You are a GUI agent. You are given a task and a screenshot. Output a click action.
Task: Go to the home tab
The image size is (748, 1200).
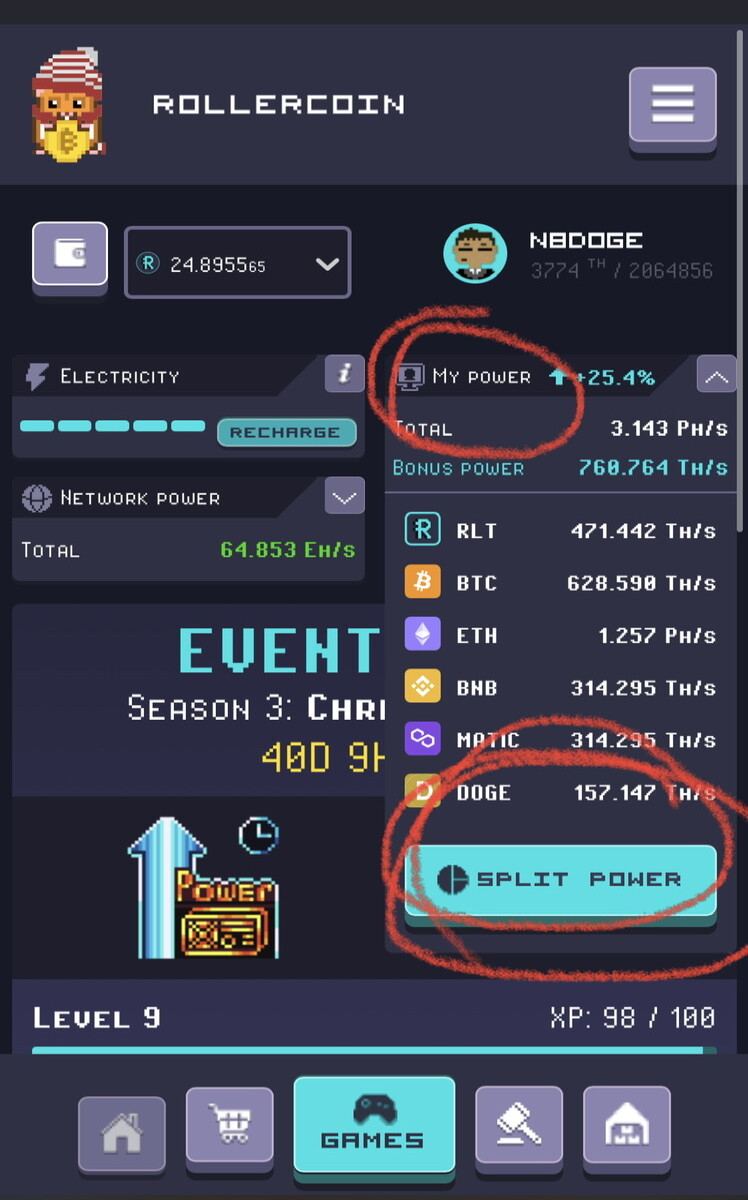click(x=122, y=1134)
